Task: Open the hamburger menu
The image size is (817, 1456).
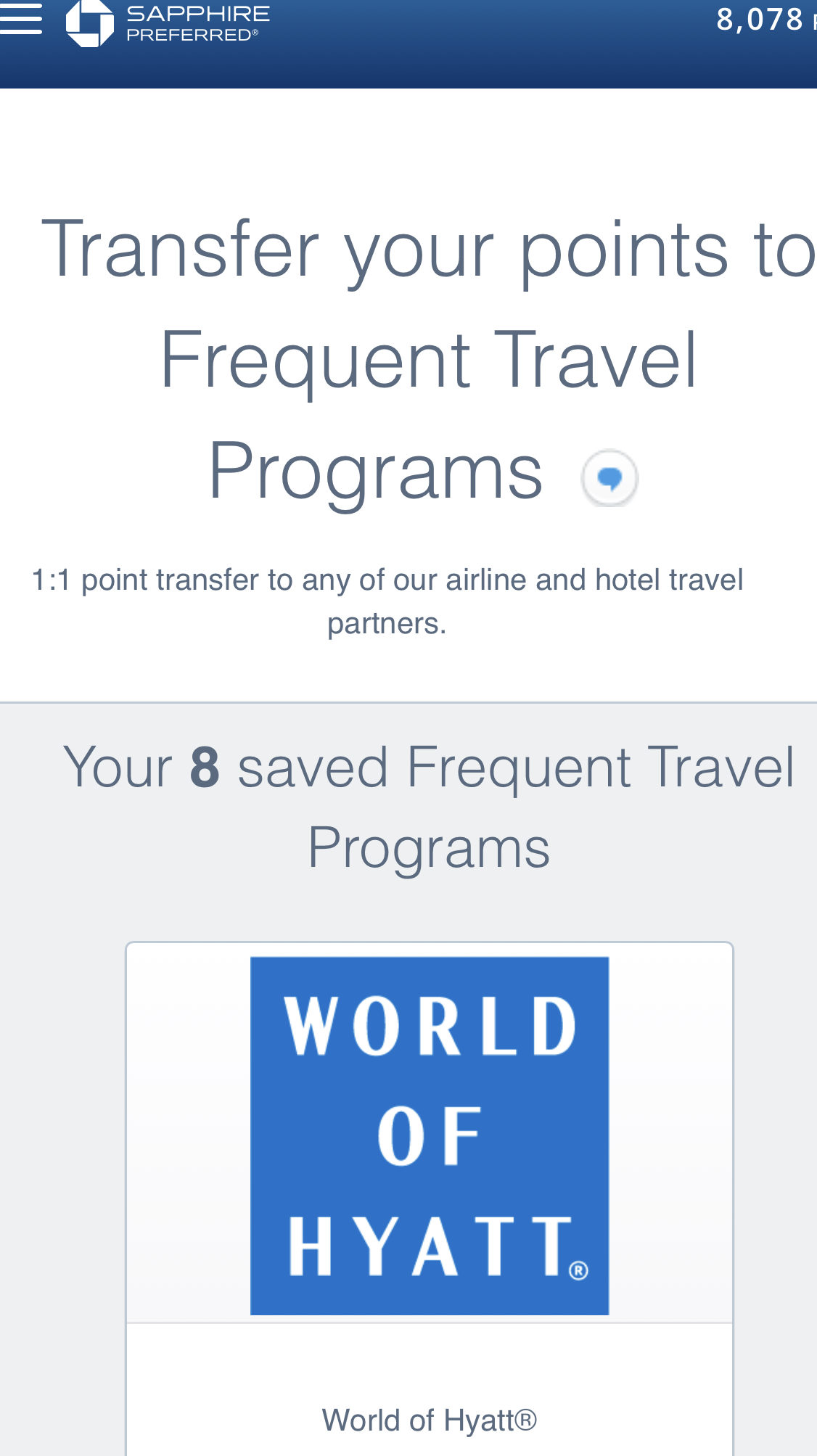Action: 20,19
